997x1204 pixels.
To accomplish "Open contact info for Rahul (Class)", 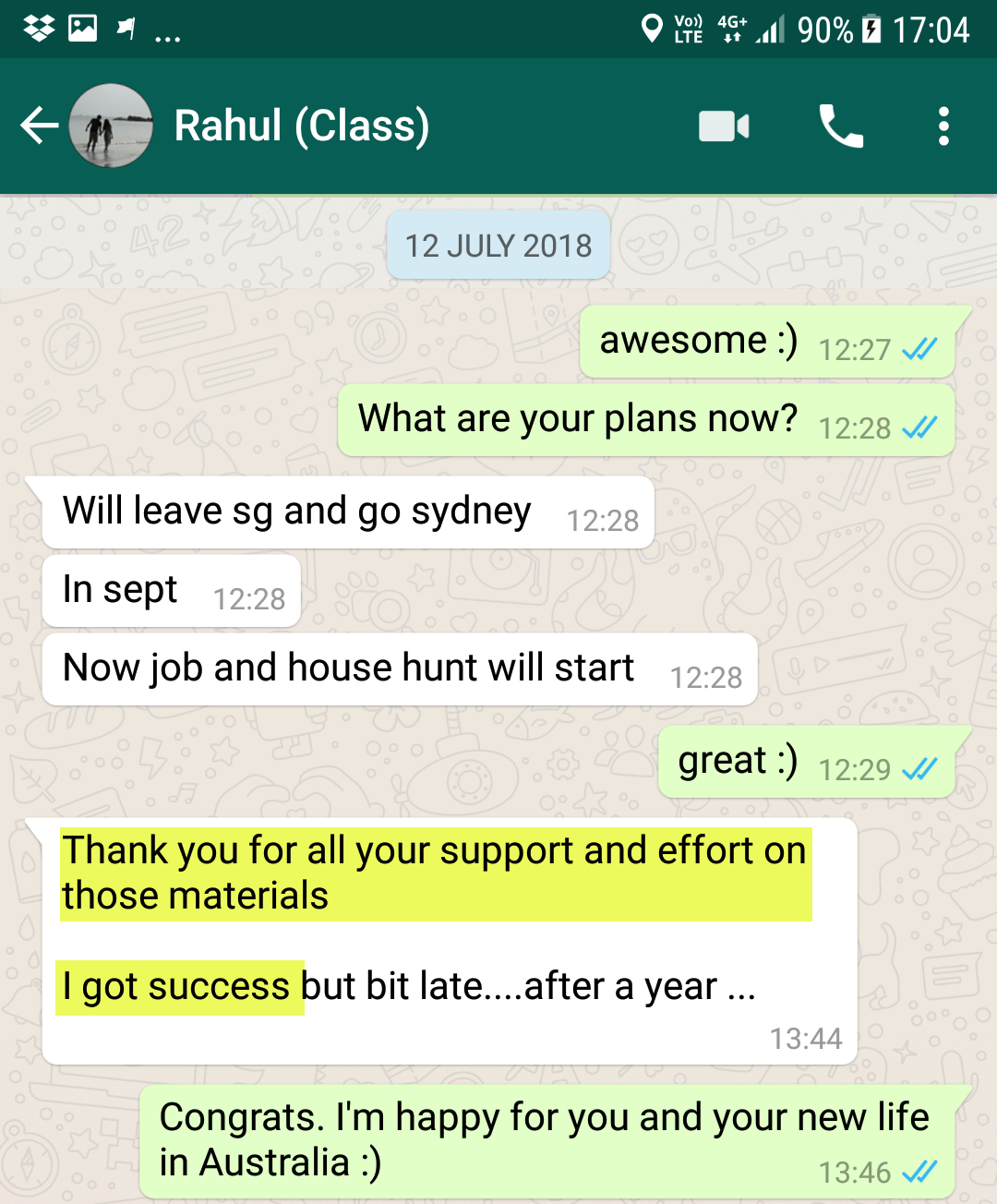I will pyautogui.click(x=302, y=126).
